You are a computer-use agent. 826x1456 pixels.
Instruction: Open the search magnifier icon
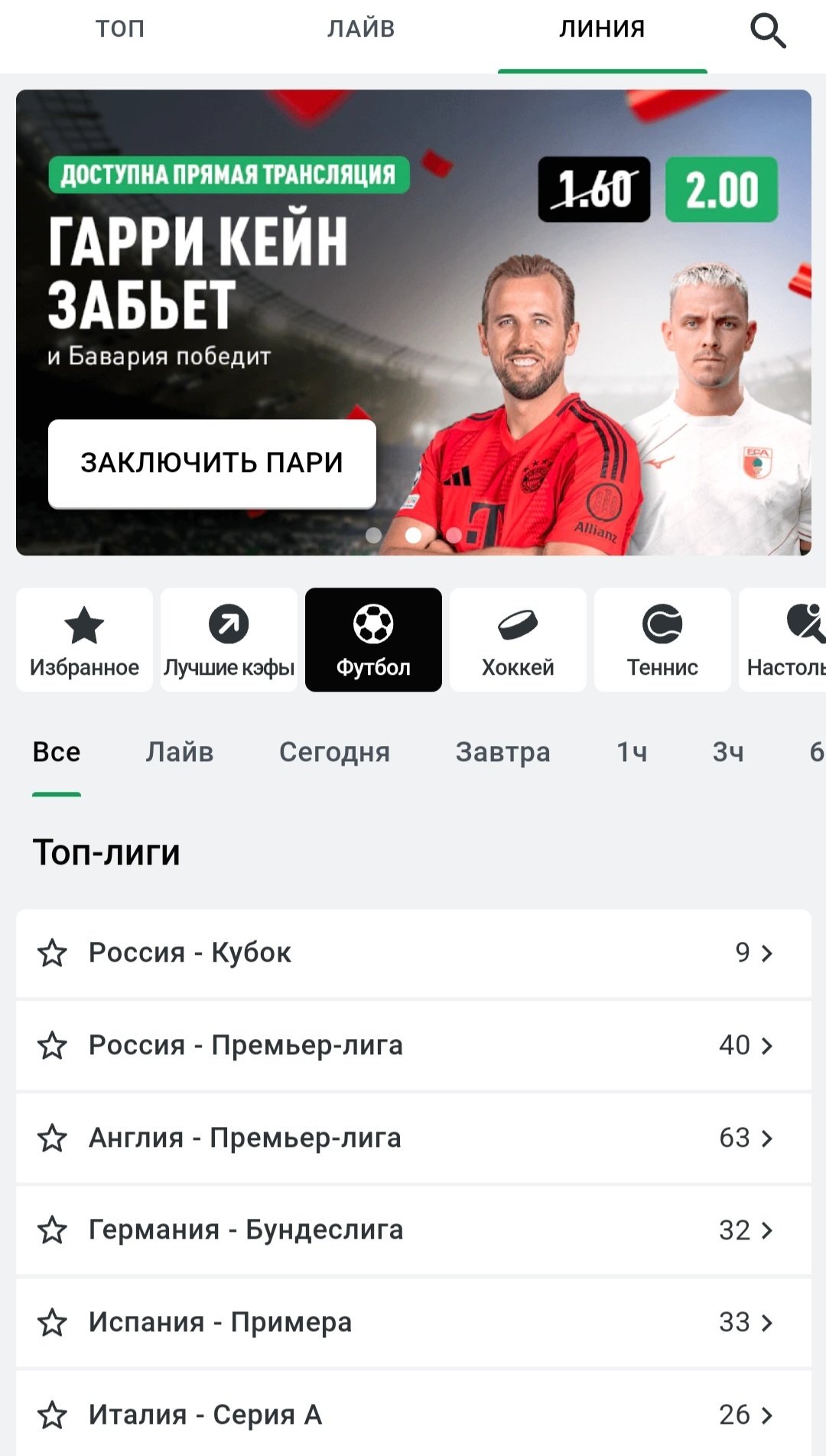[x=768, y=31]
